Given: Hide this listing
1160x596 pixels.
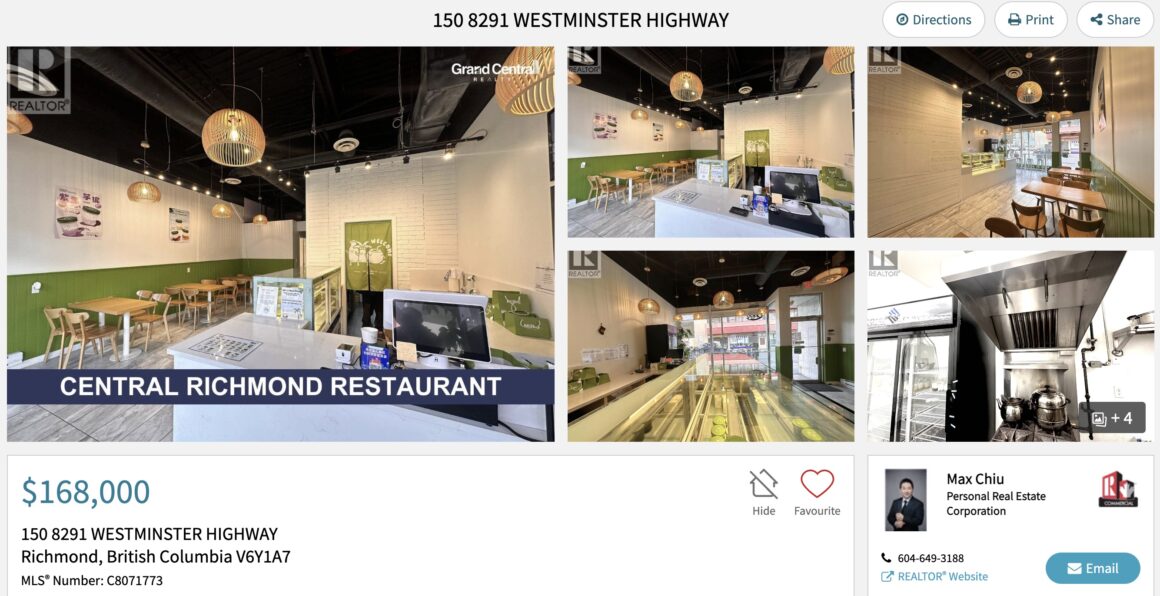Looking at the screenshot, I should (x=764, y=492).
